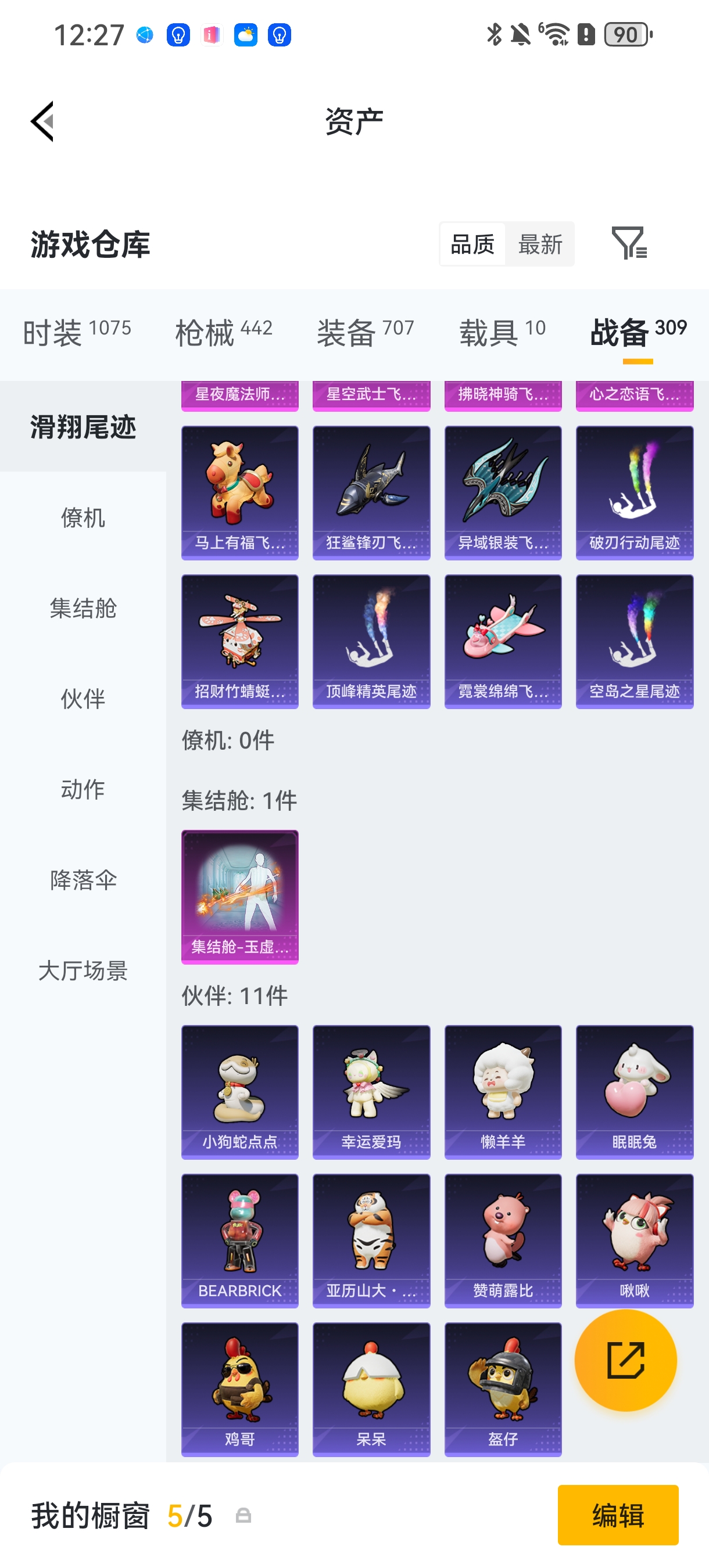
Task: Open the 大厅场景 category
Action: click(x=83, y=970)
